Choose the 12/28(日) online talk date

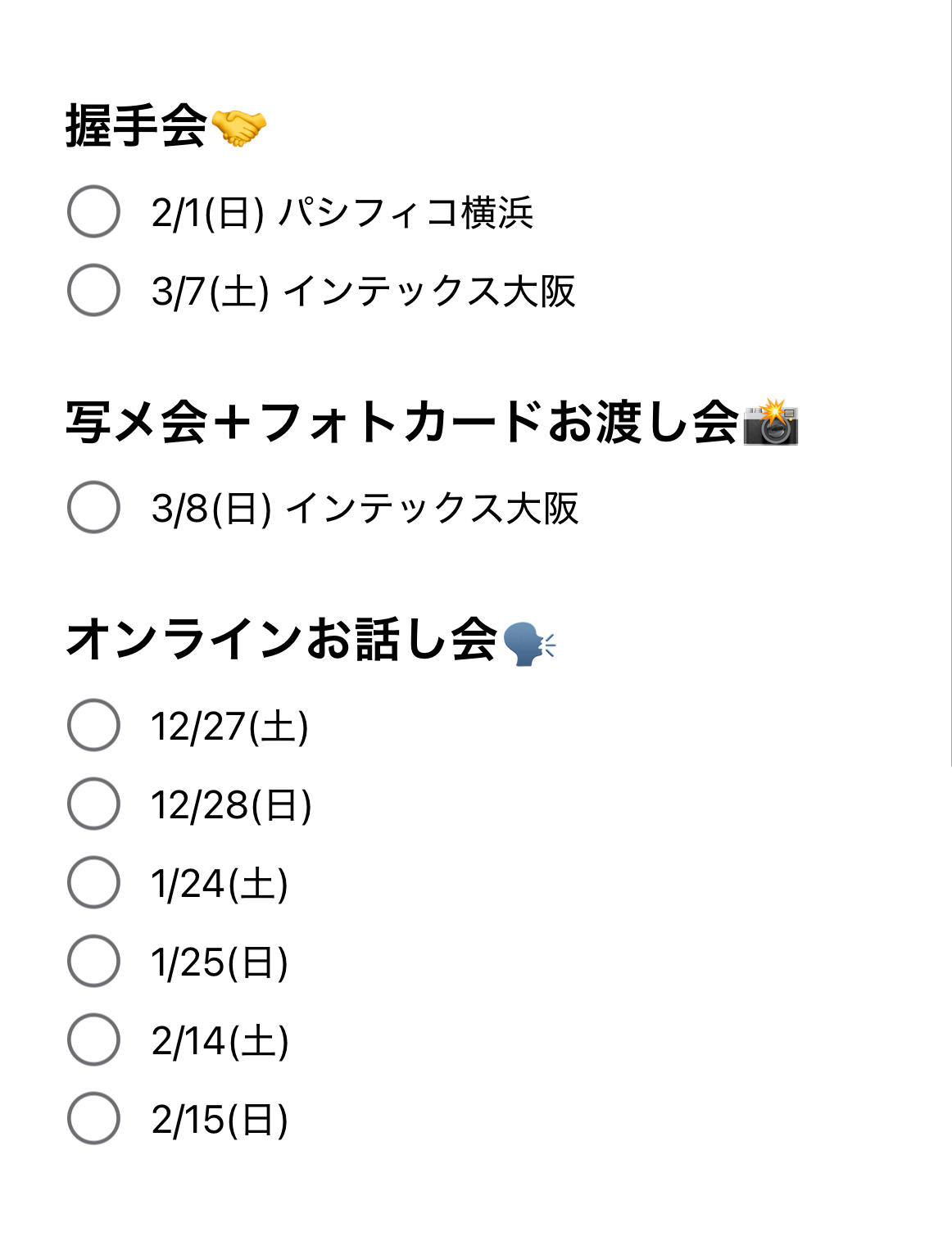(x=93, y=804)
